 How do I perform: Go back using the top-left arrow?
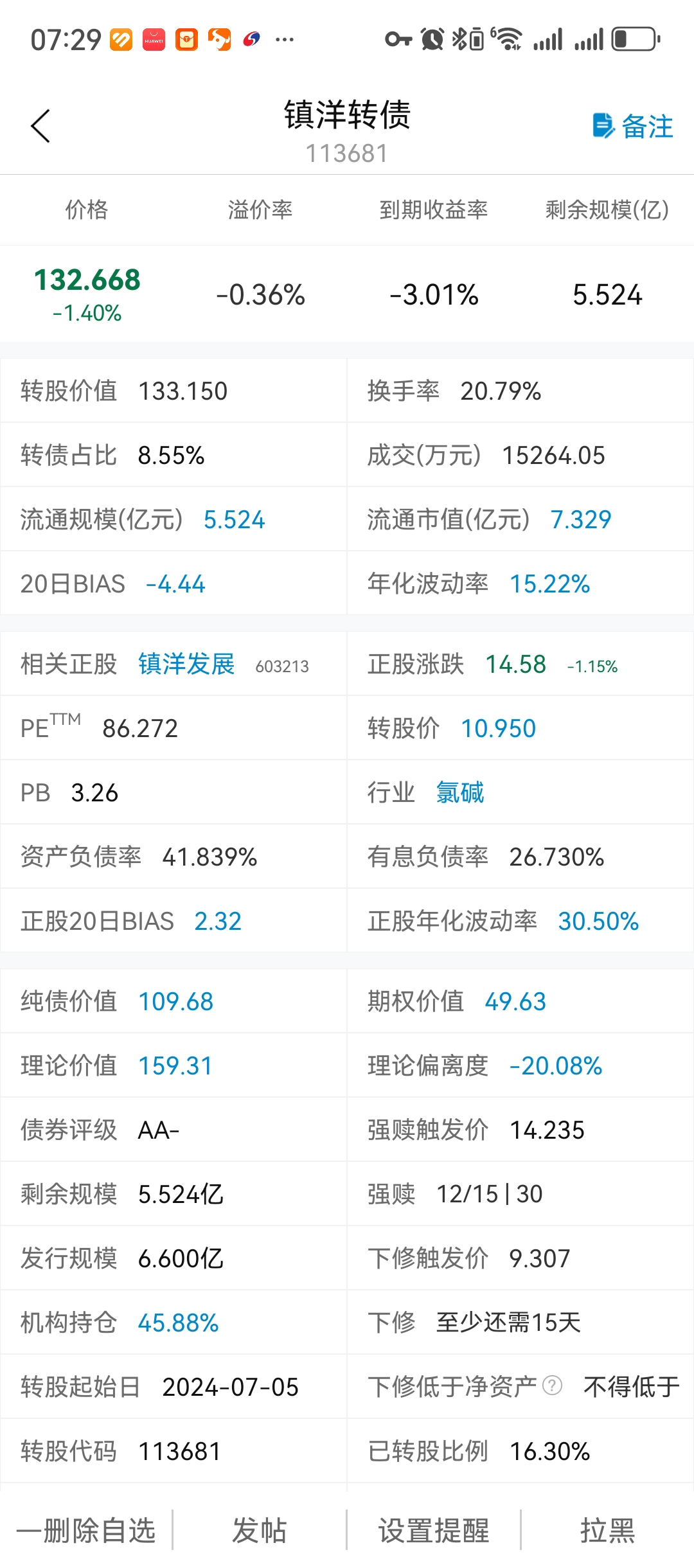[40, 126]
